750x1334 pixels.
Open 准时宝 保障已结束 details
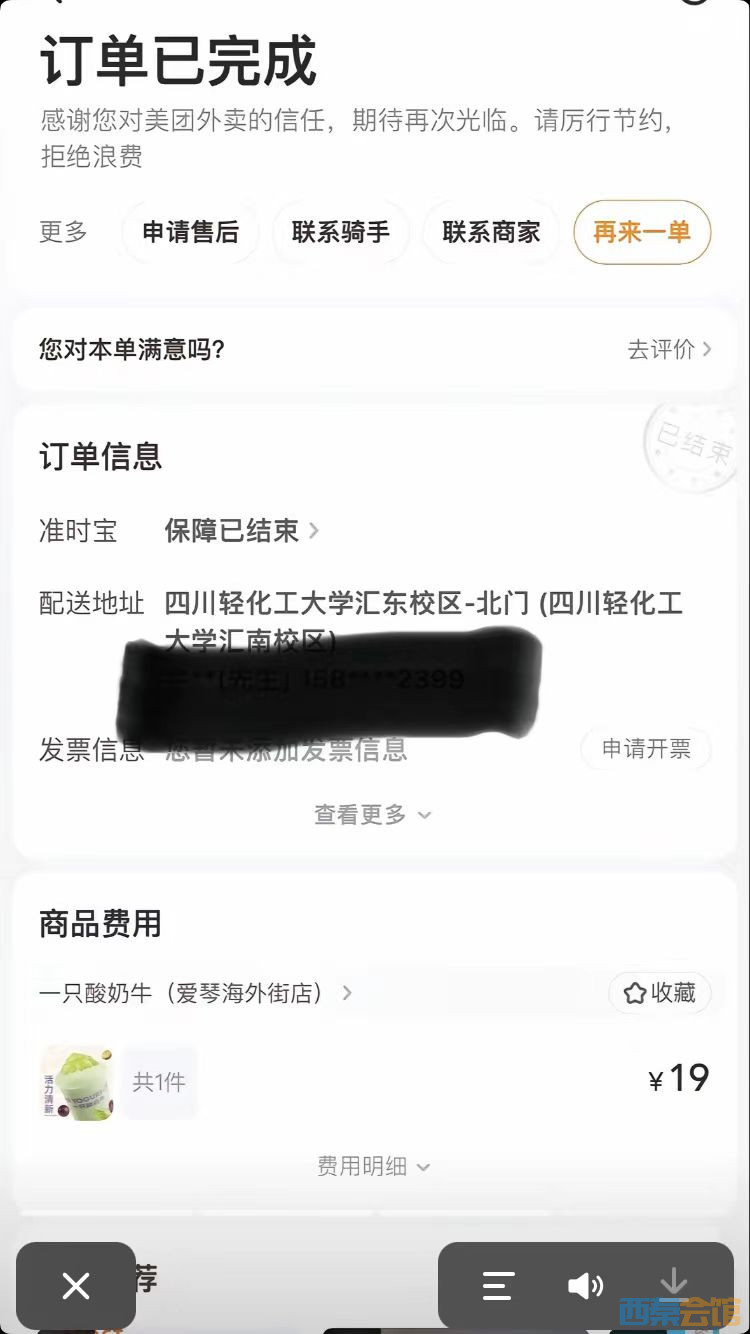(240, 531)
